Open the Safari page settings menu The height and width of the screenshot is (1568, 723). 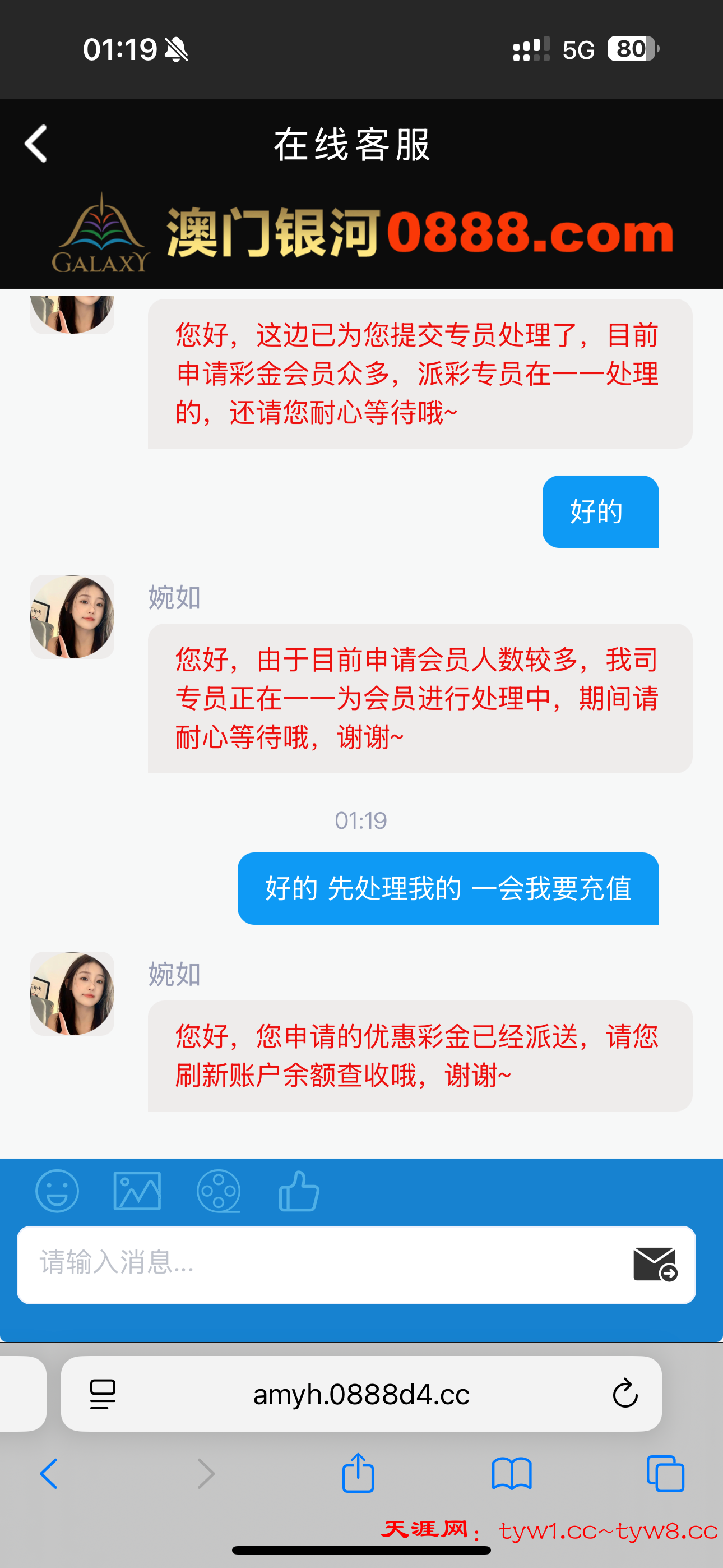[103, 1394]
